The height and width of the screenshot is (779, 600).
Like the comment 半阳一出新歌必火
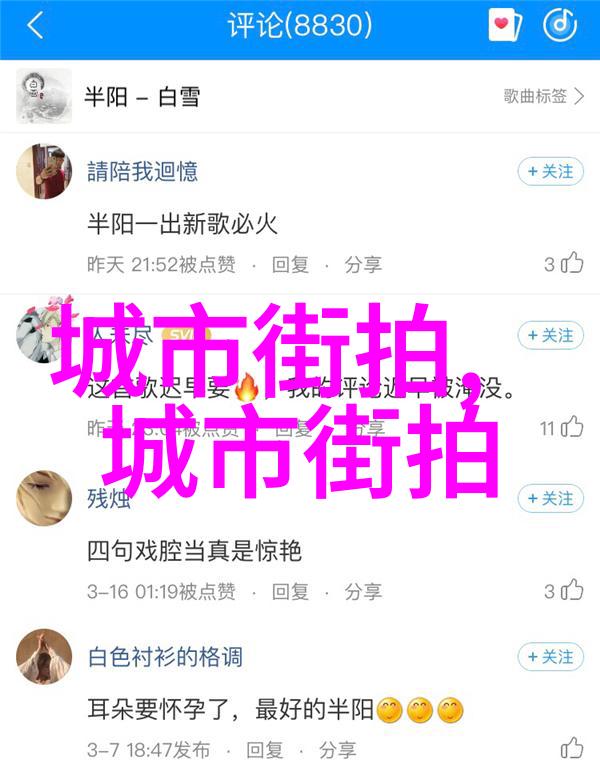pos(572,264)
